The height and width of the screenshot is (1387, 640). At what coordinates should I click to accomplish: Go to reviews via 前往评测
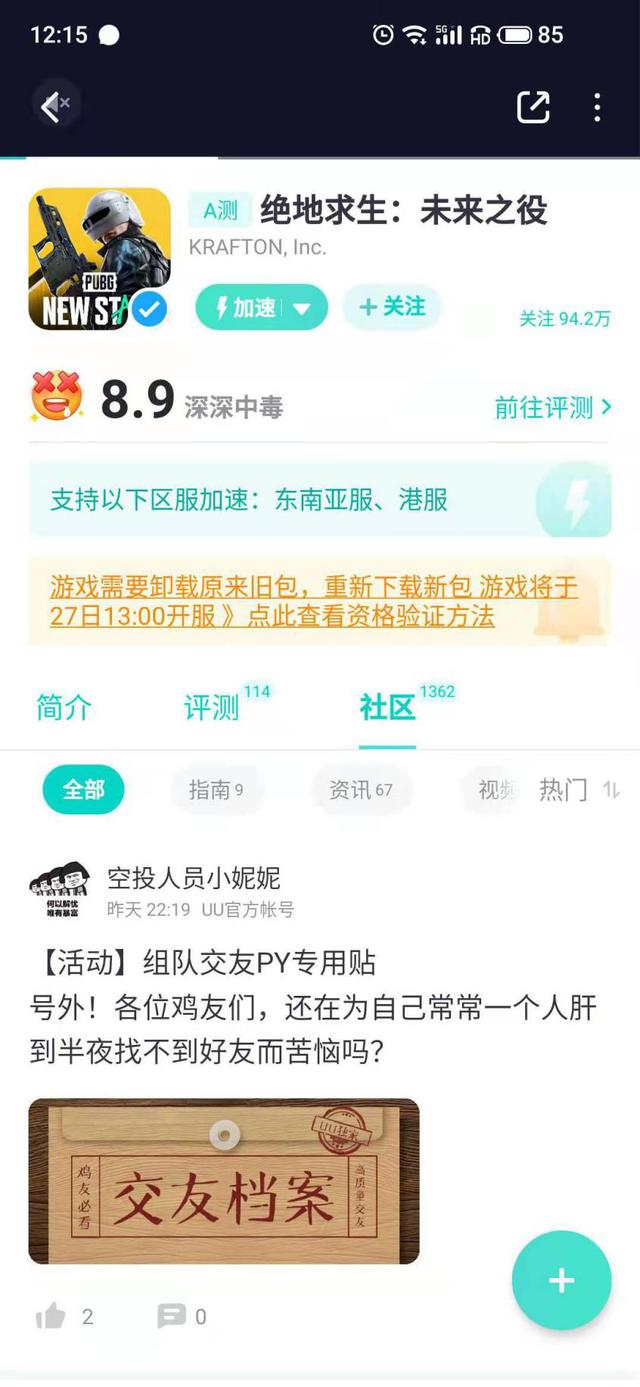click(553, 407)
